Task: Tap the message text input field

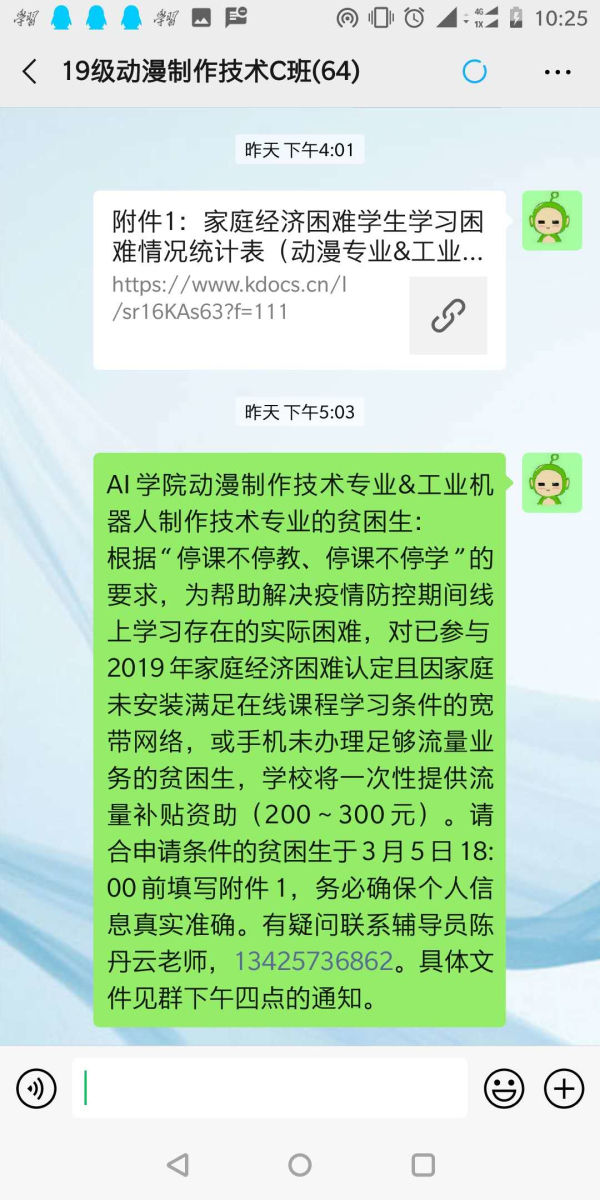Action: point(270,1088)
